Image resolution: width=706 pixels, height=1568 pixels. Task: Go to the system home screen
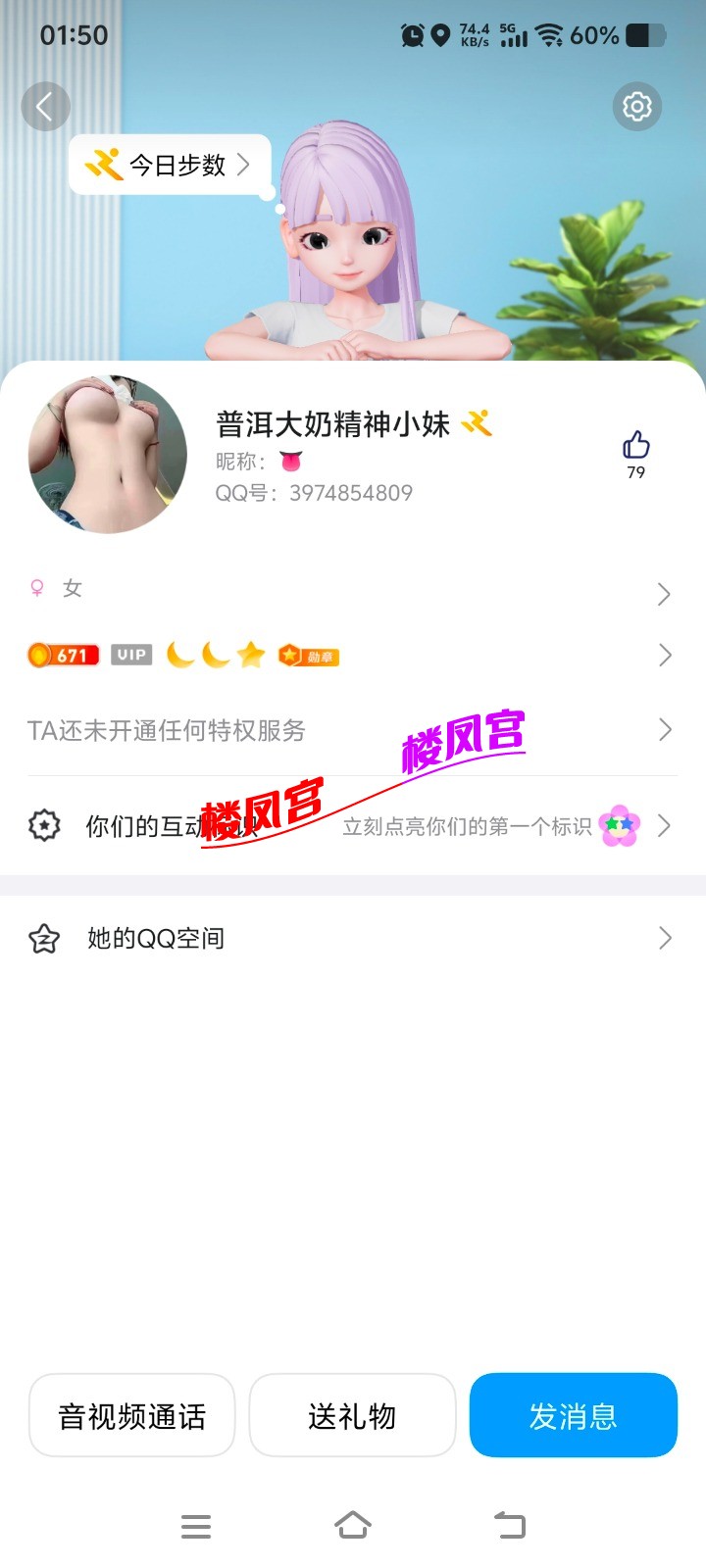(x=353, y=1526)
